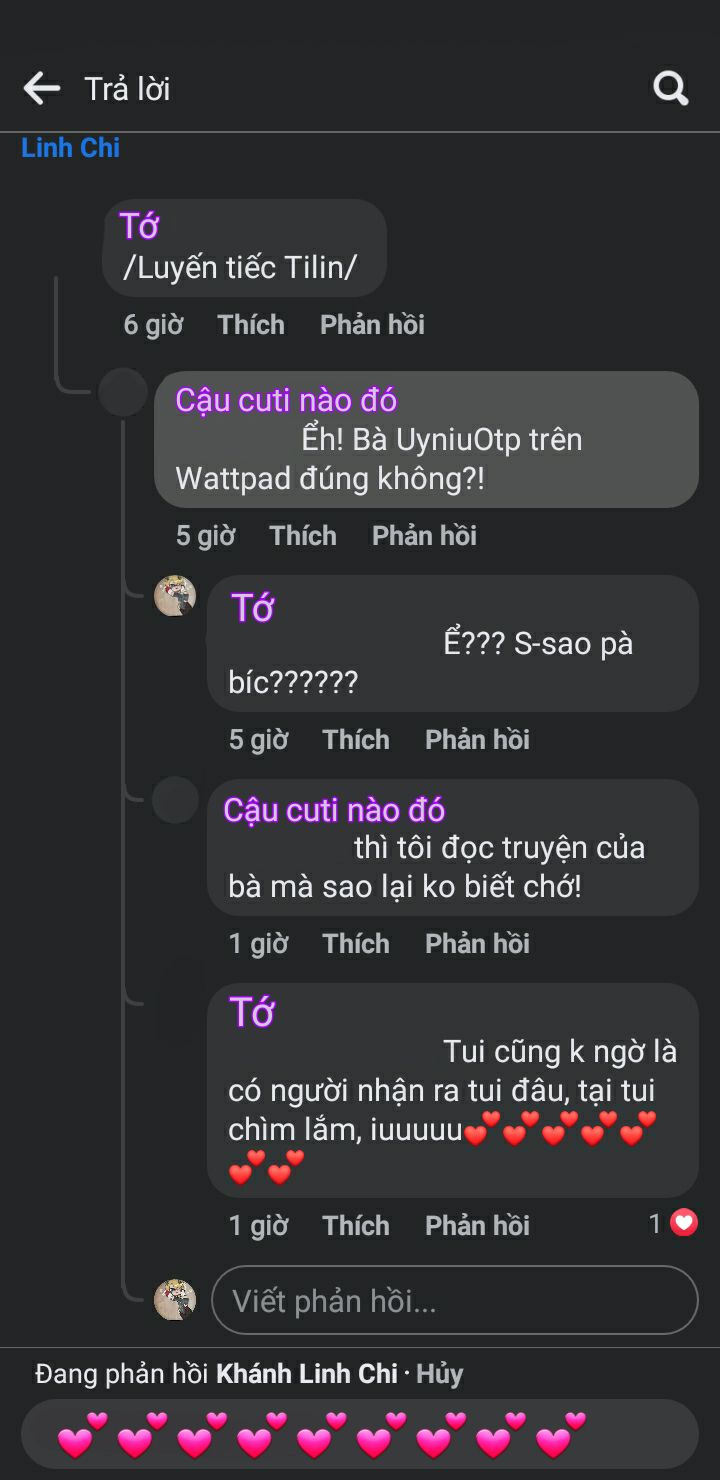Reply to the 'Tui cũng k ngờ' comment
The image size is (720, 1480).
[477, 1226]
